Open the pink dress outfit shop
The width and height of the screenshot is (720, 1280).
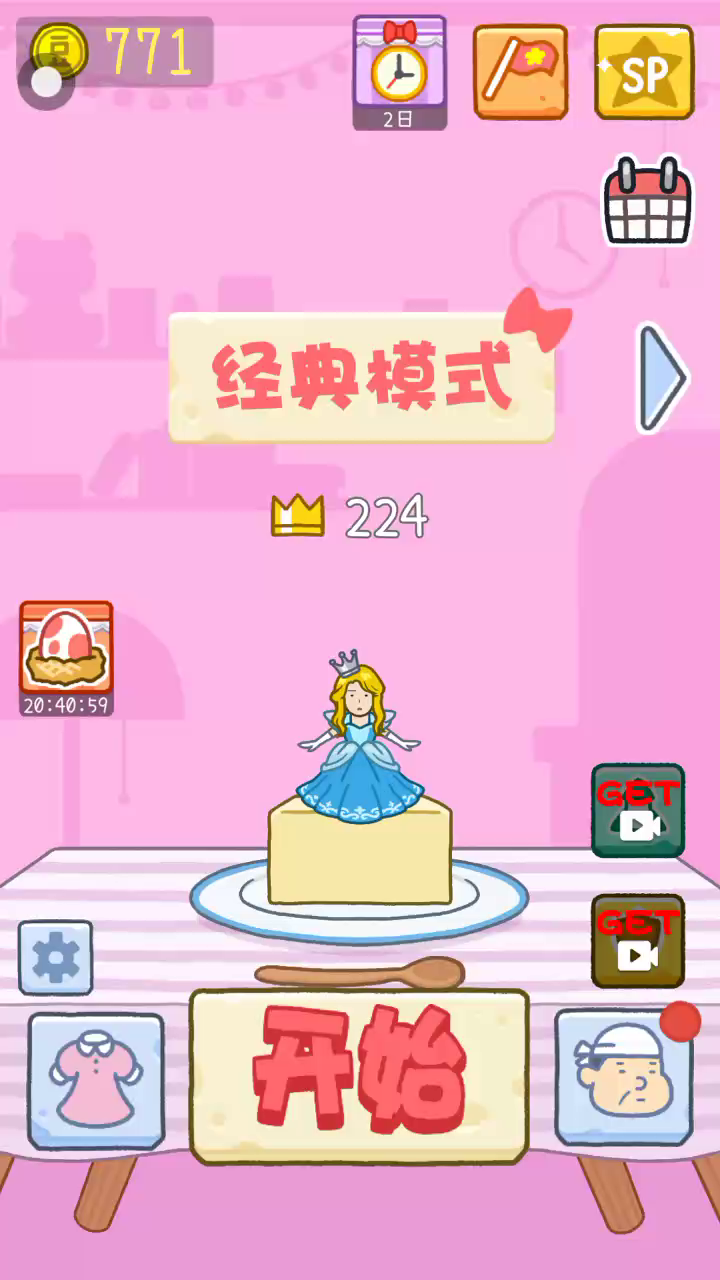(96, 1081)
